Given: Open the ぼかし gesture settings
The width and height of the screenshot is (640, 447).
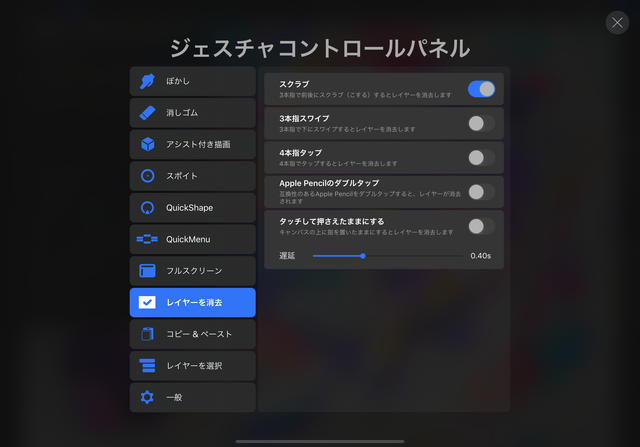Looking at the screenshot, I should [192, 81].
